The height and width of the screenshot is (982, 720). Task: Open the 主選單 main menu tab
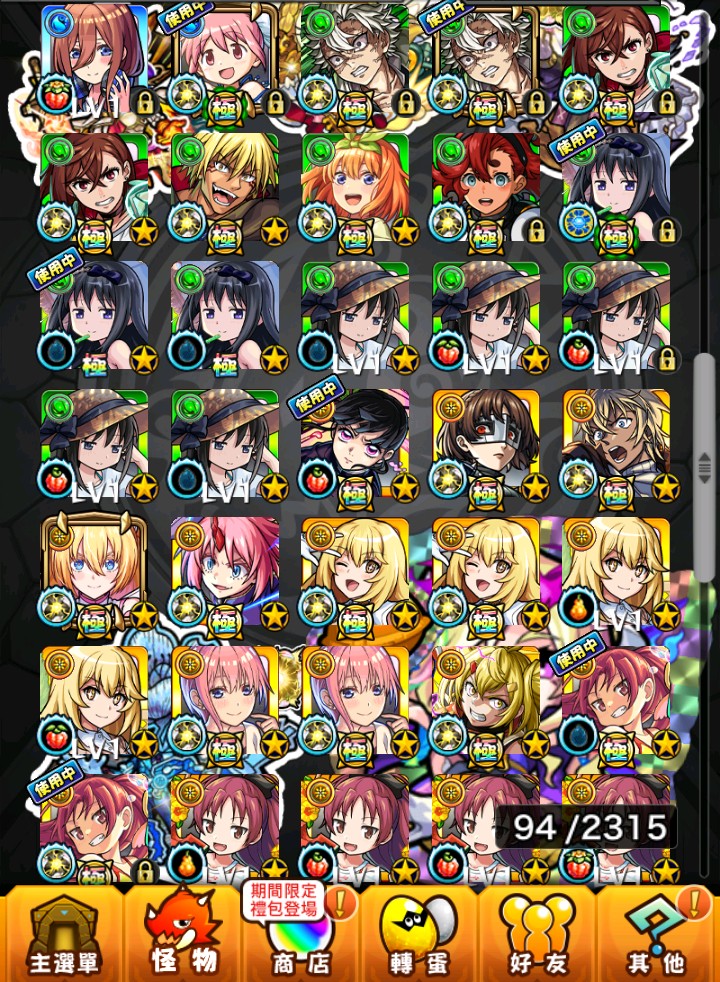coord(64,935)
